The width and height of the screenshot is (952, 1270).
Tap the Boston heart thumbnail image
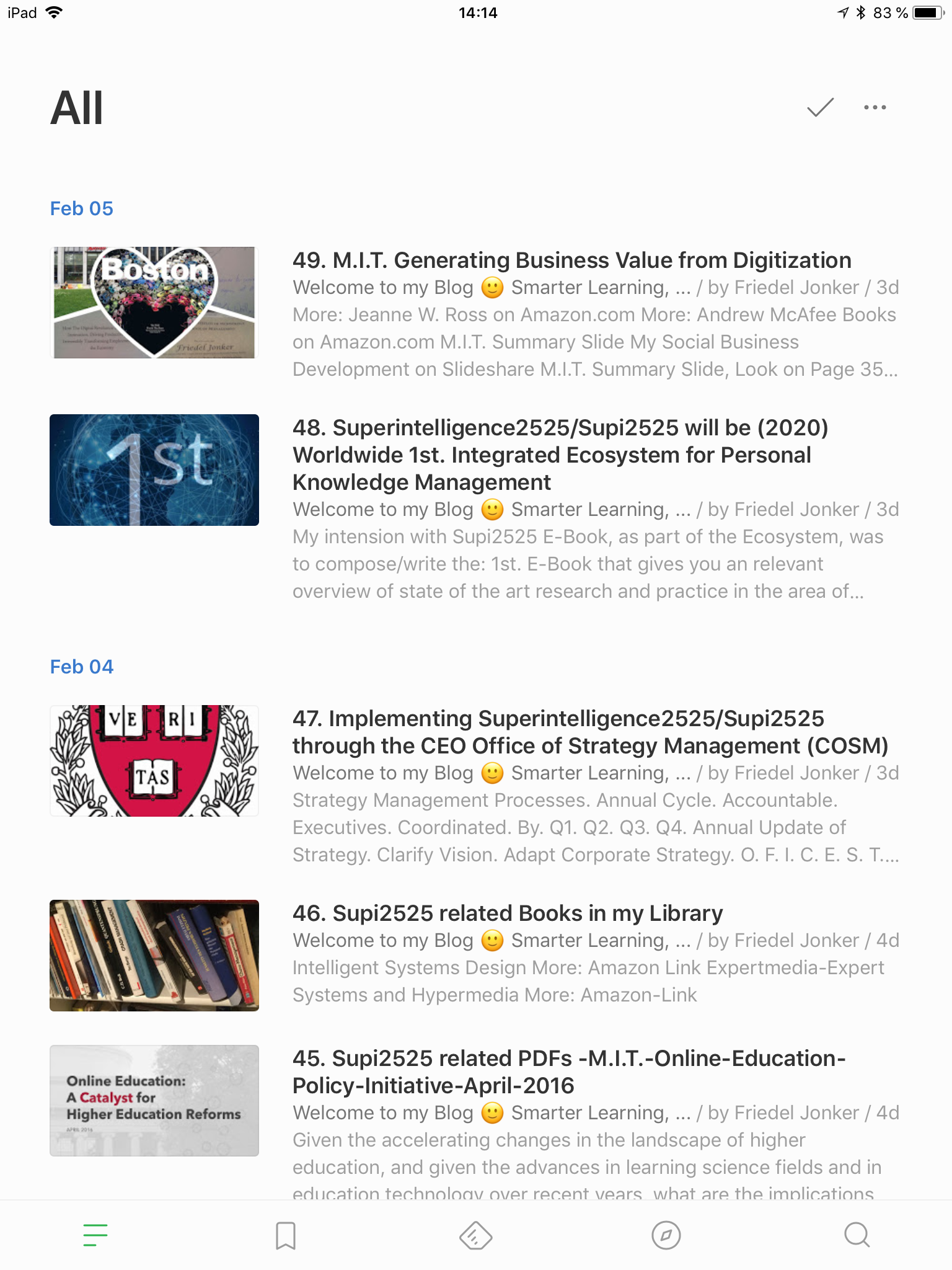click(x=154, y=303)
